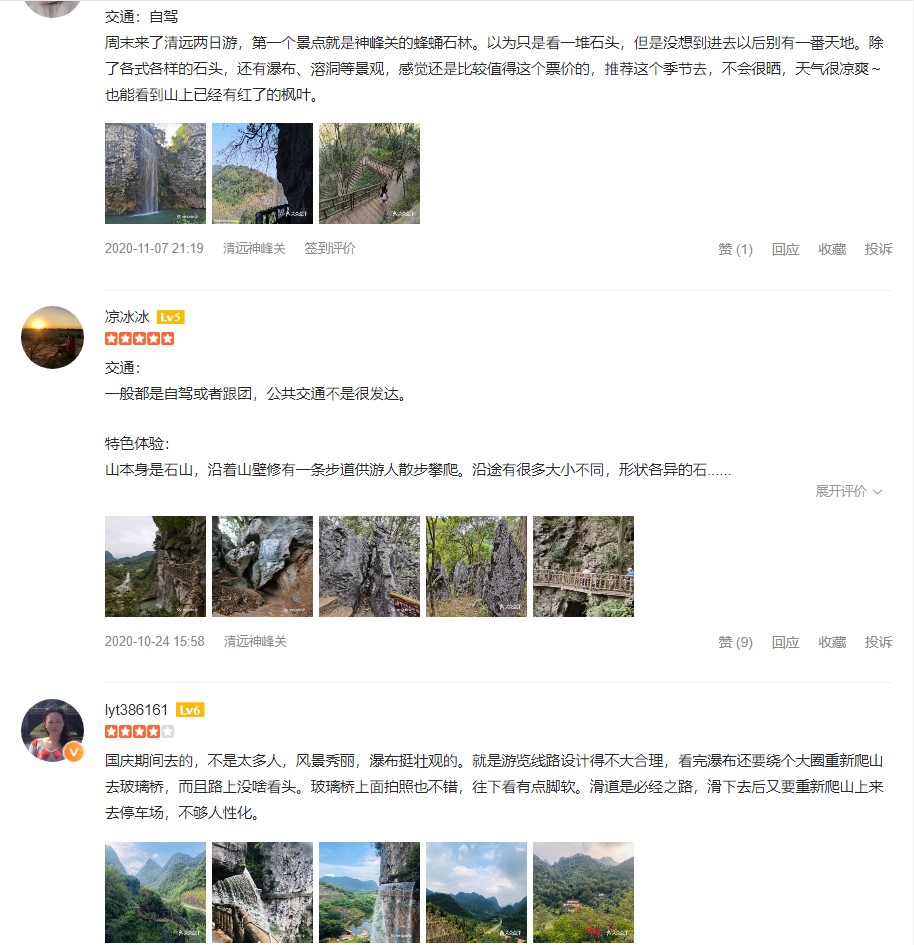The width and height of the screenshot is (914, 945).
Task: View the staircase photo in first review
Action: click(x=369, y=173)
